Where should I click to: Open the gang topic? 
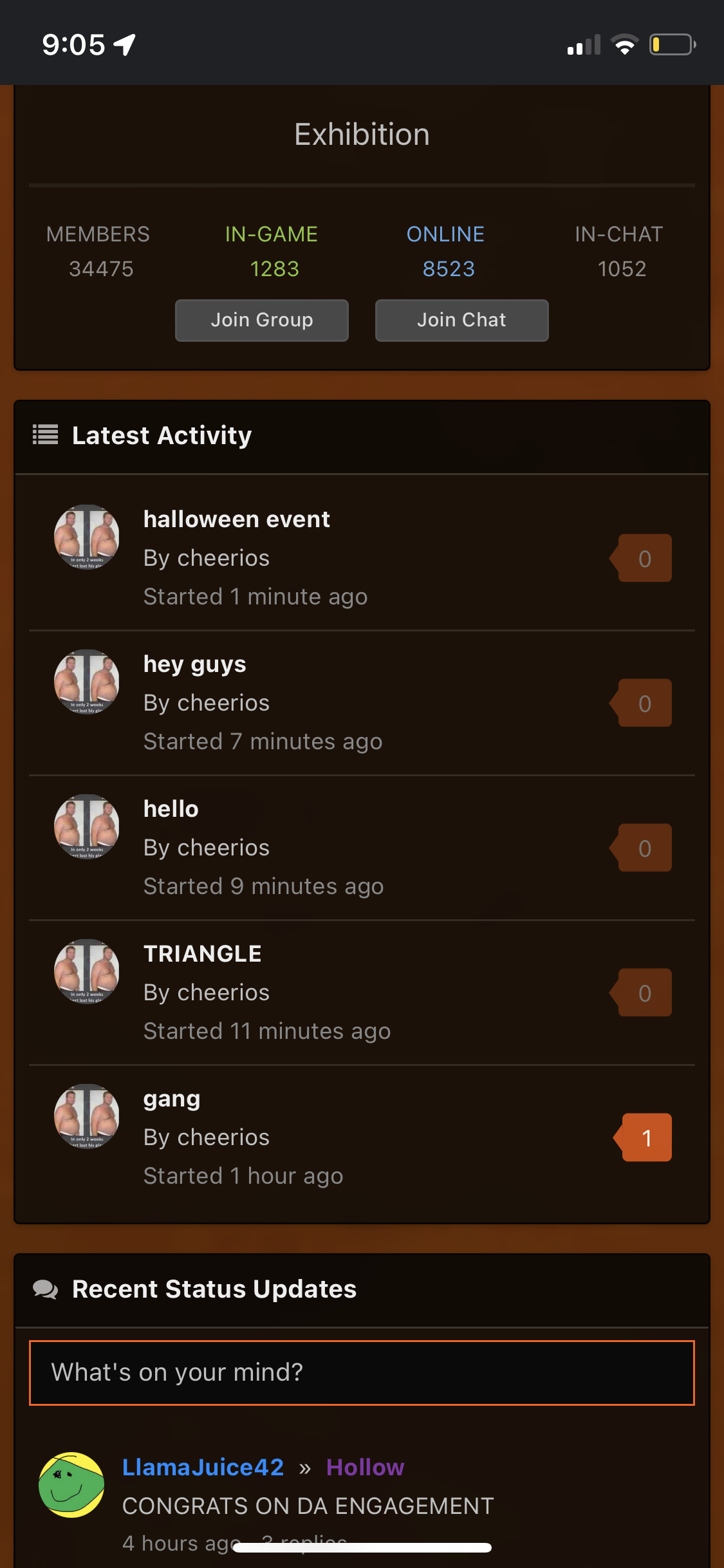[172, 1099]
